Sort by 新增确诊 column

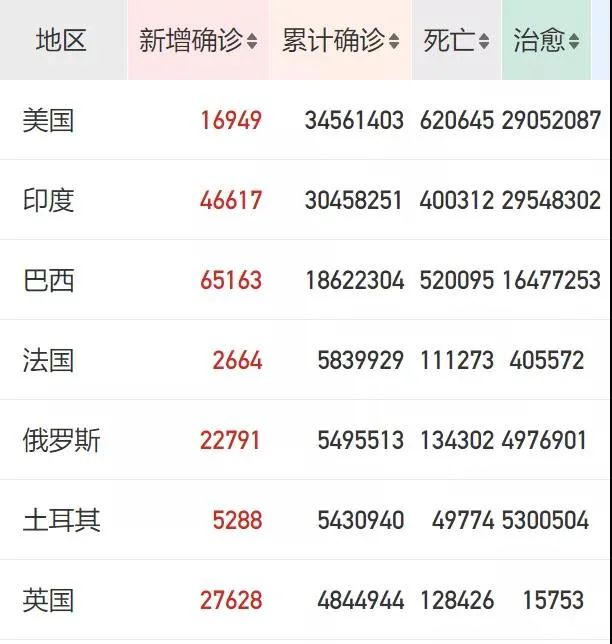[252, 41]
